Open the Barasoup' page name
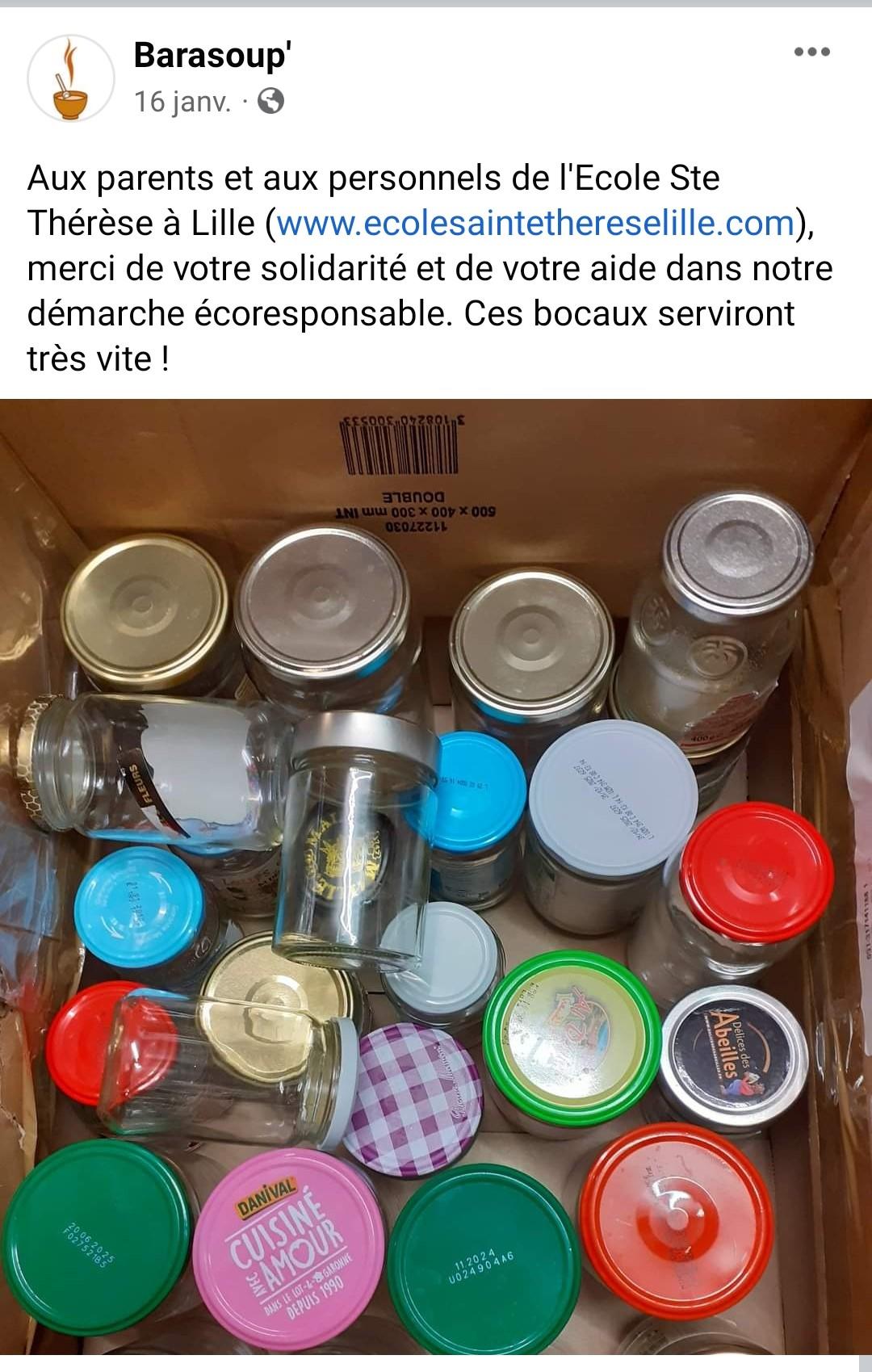Image resolution: width=872 pixels, height=1372 pixels. tap(212, 56)
